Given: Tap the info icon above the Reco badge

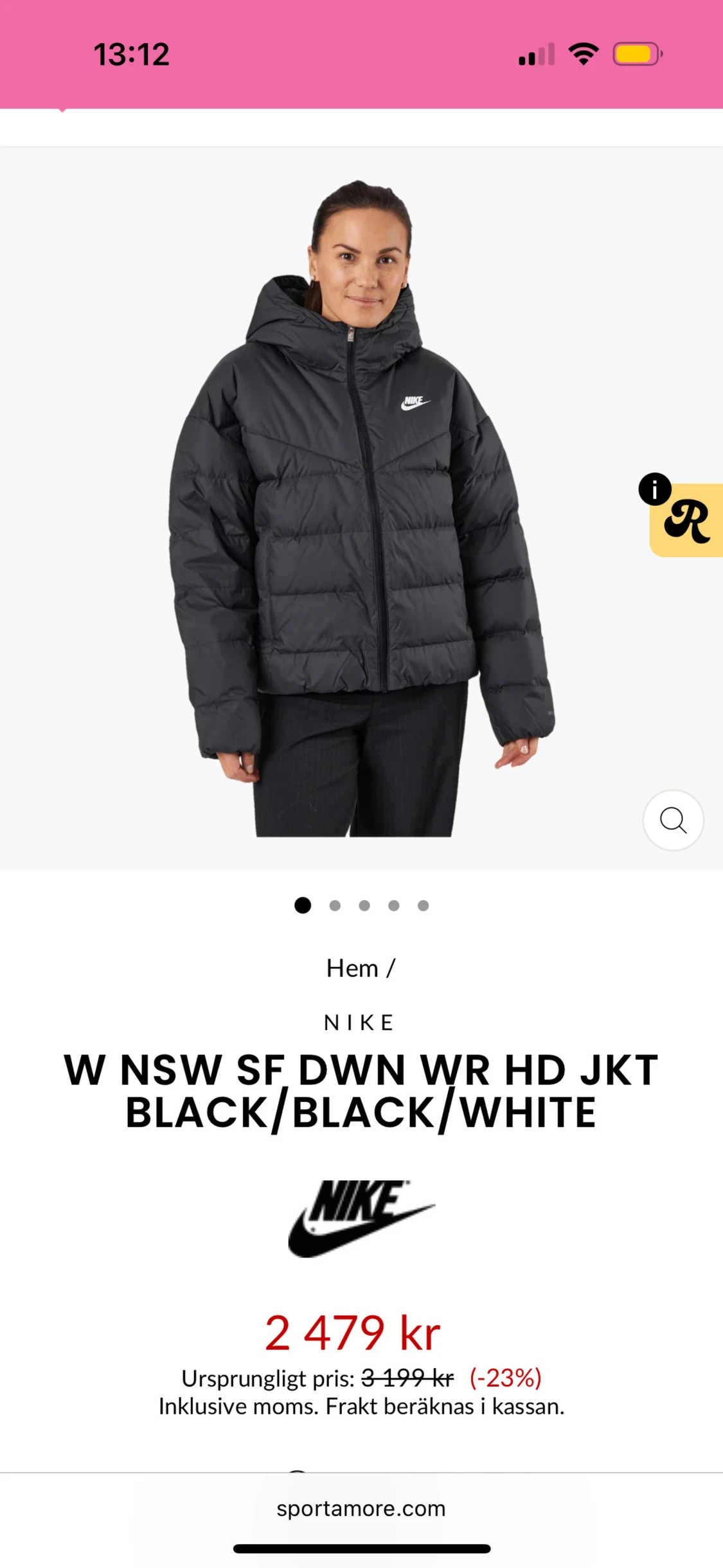Looking at the screenshot, I should point(654,491).
